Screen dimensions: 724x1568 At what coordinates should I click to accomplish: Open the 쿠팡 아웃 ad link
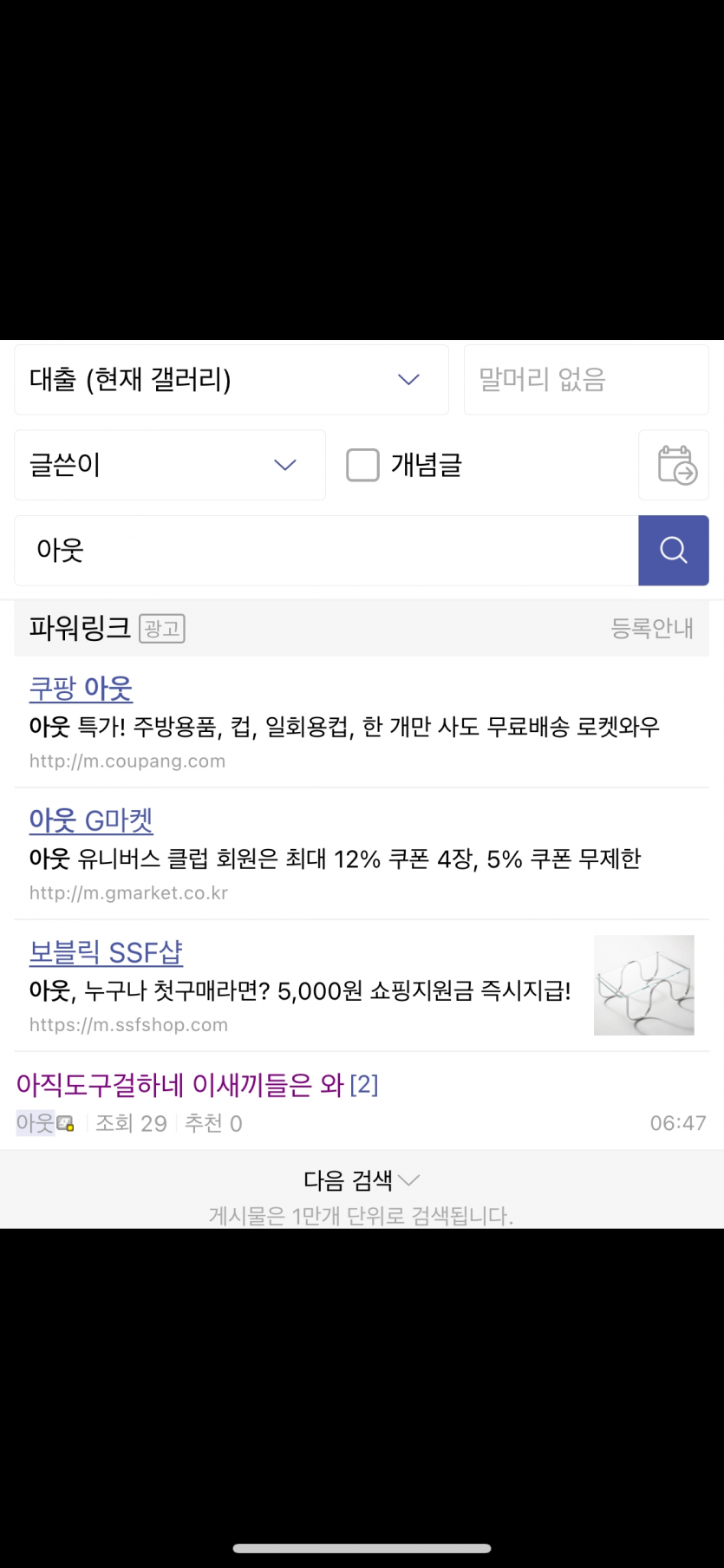click(81, 689)
